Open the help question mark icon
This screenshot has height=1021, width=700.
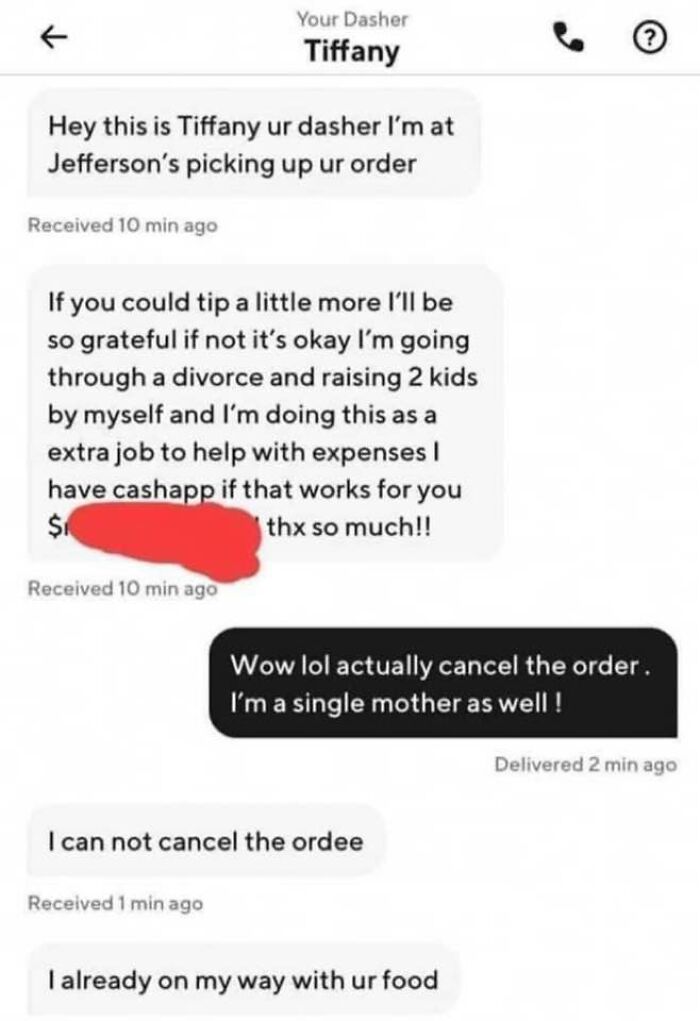pos(649,38)
